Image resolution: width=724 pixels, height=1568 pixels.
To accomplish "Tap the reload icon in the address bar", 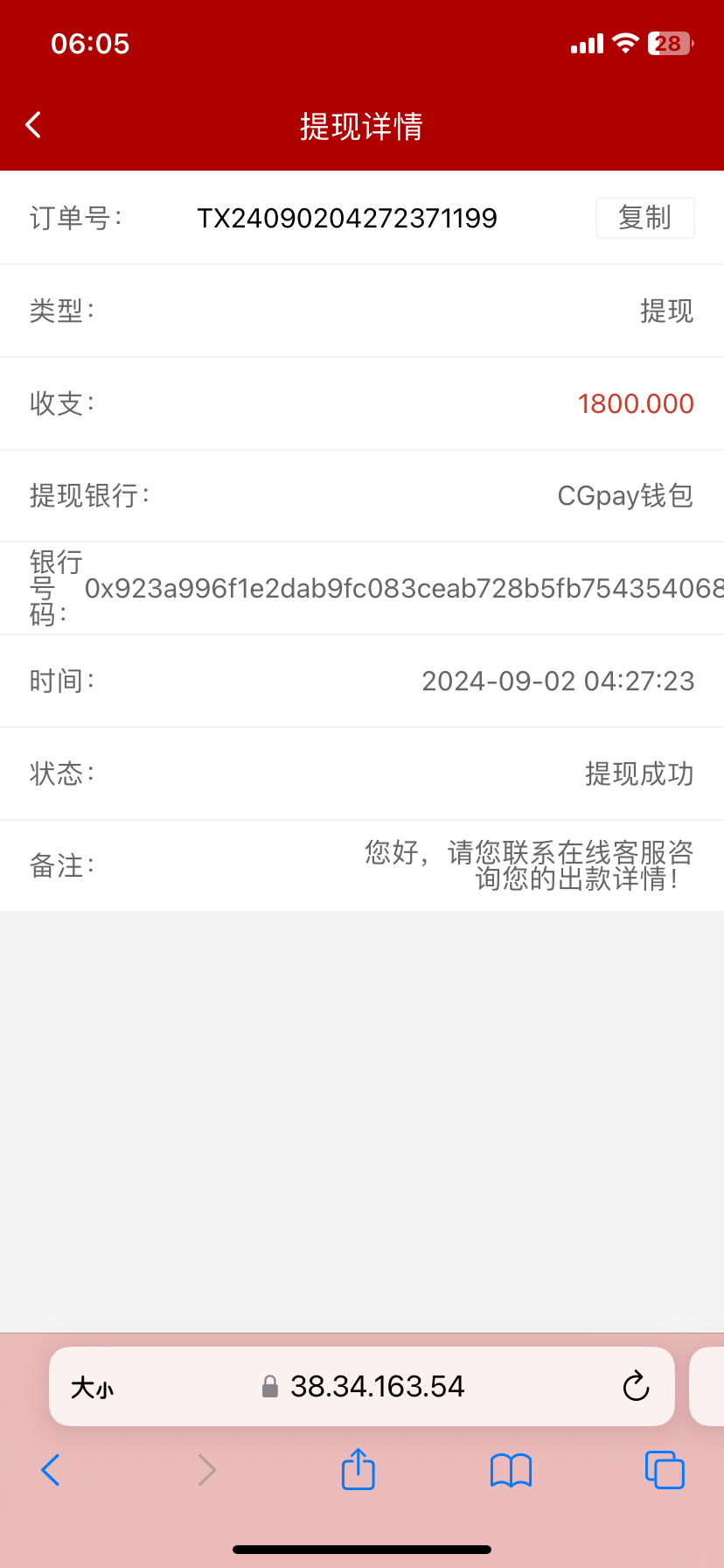I will 636,1386.
